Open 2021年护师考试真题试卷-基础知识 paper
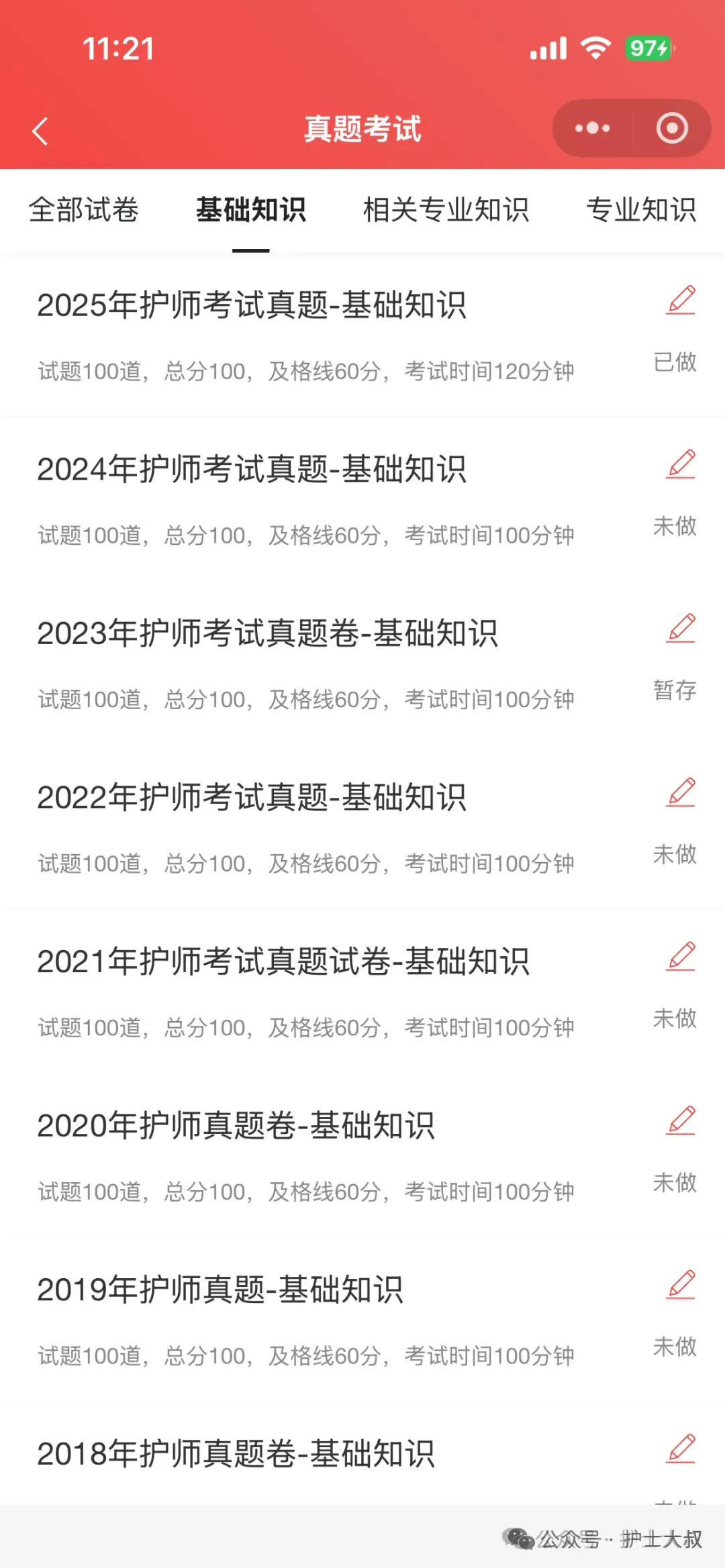The width and height of the screenshot is (725, 1568). coord(283,961)
